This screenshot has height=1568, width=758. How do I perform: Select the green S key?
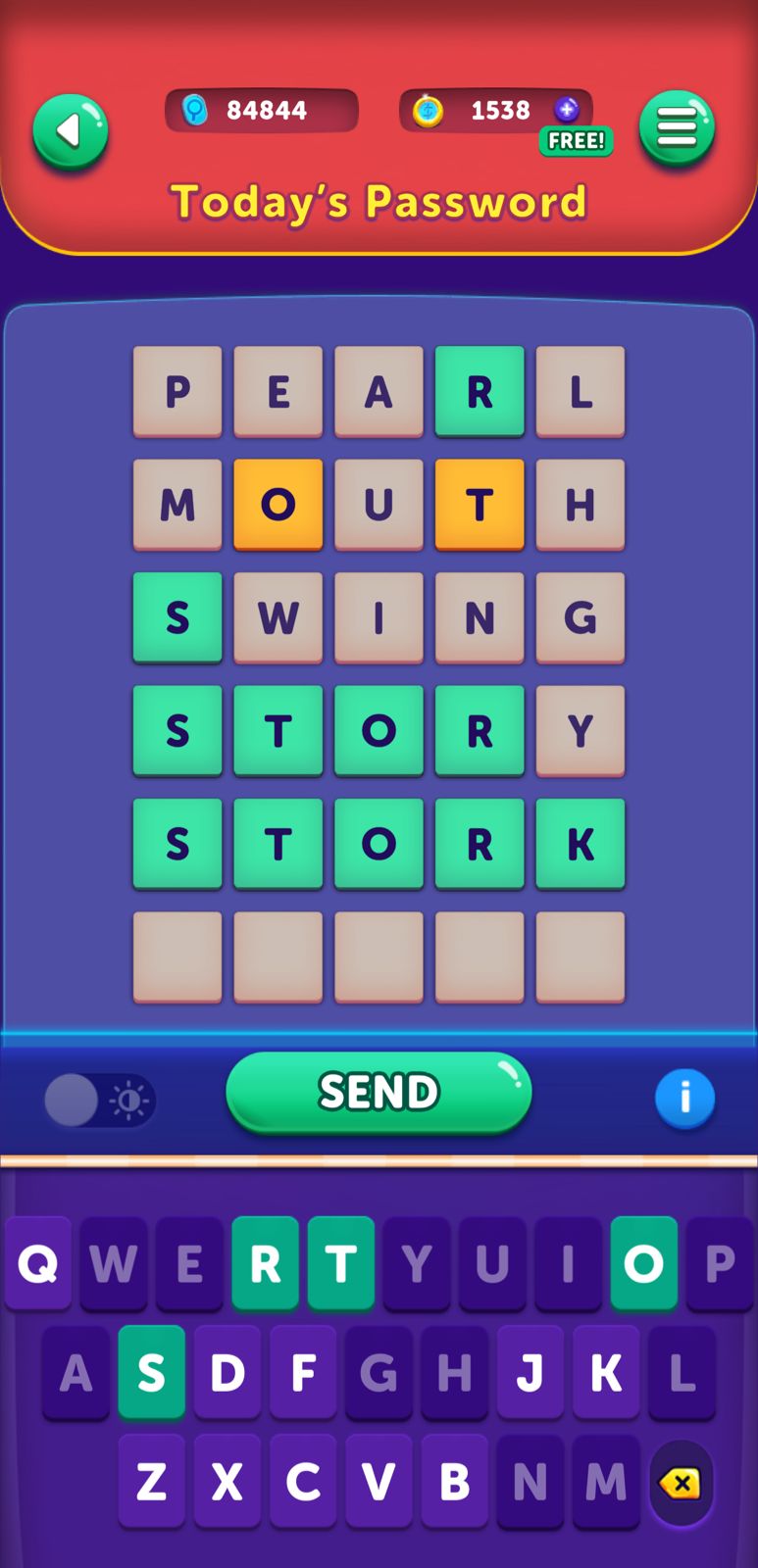(151, 1372)
